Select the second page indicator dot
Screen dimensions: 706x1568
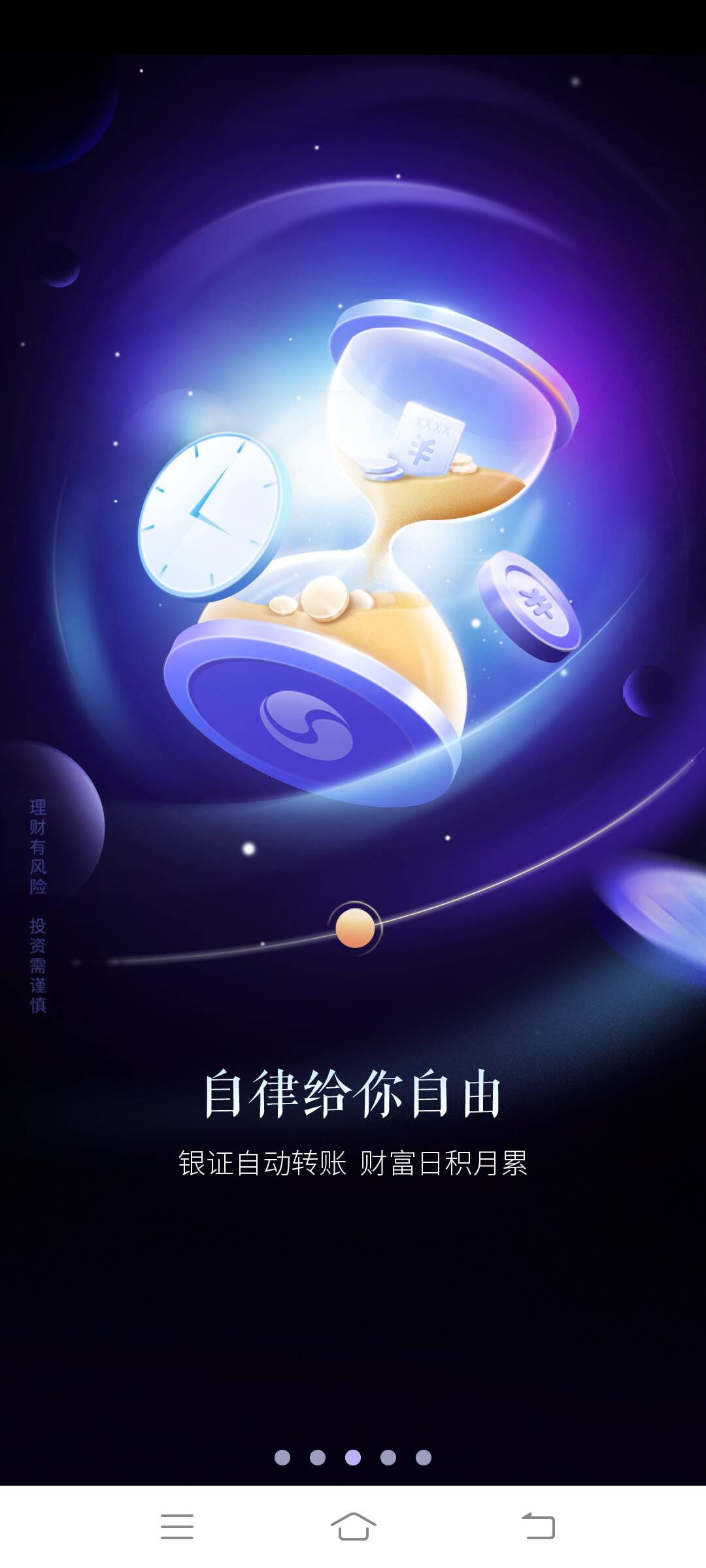[x=318, y=1458]
